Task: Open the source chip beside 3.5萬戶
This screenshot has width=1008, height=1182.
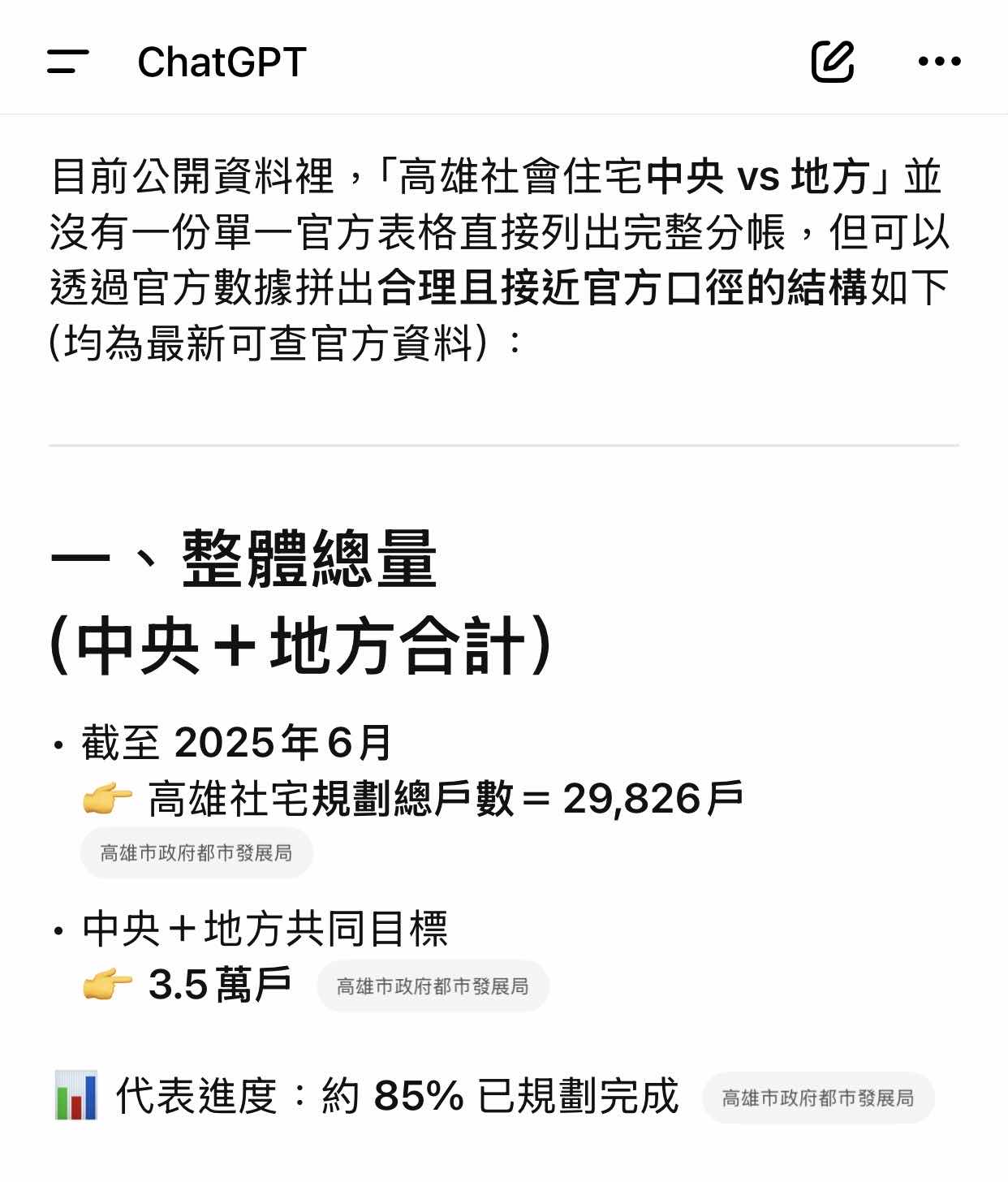Action: (x=433, y=986)
